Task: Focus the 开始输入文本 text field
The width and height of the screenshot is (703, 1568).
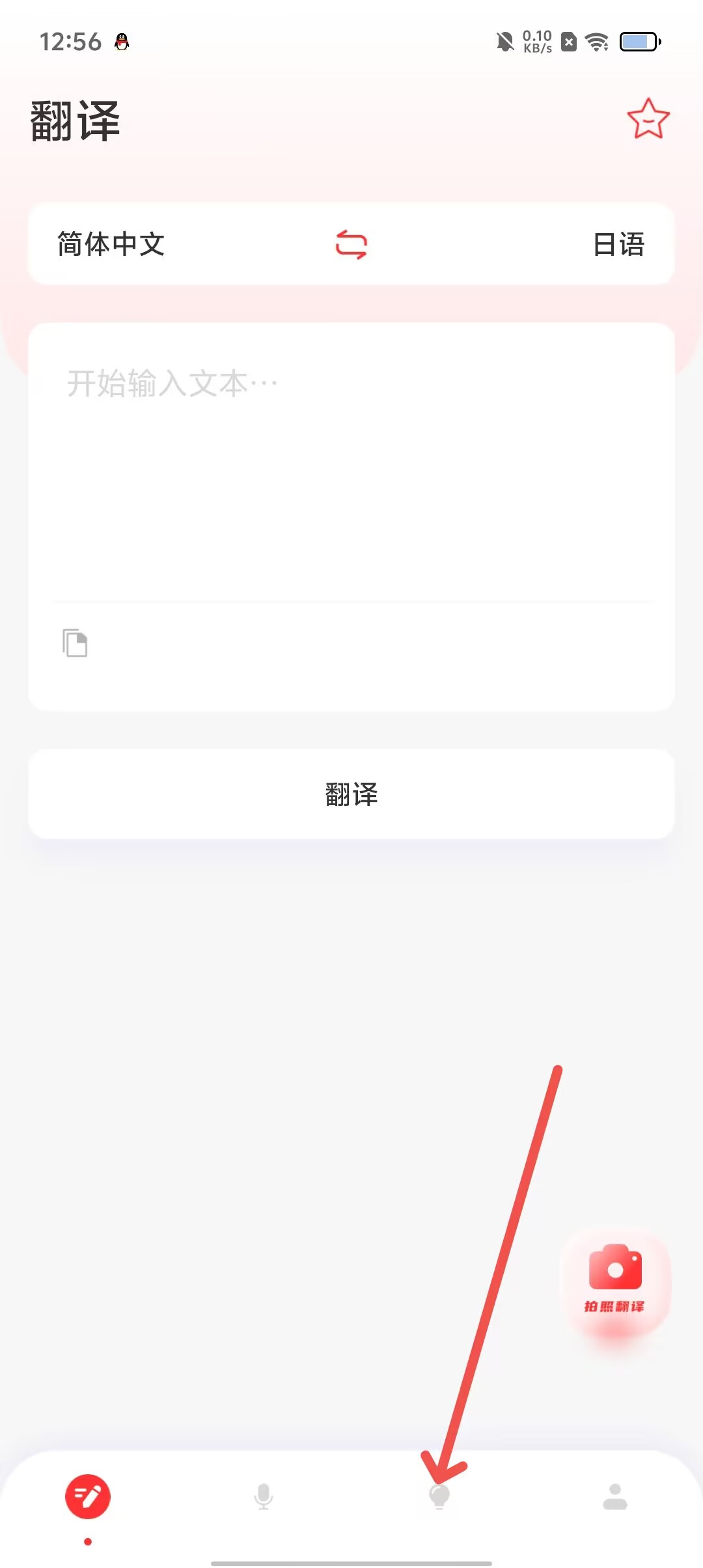Action: pos(351,469)
